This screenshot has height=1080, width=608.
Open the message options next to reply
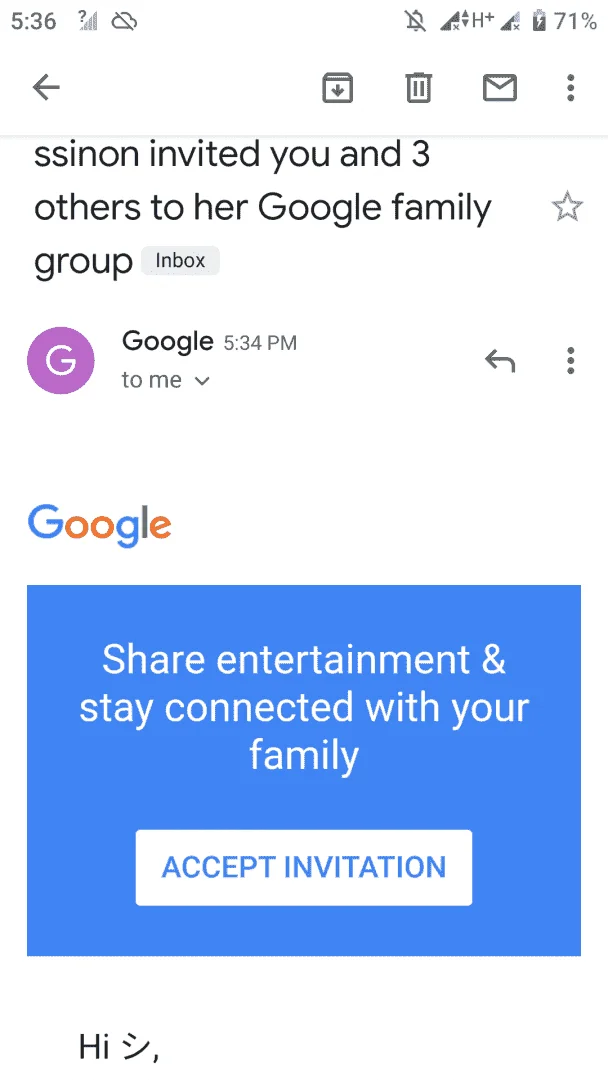[x=570, y=360]
